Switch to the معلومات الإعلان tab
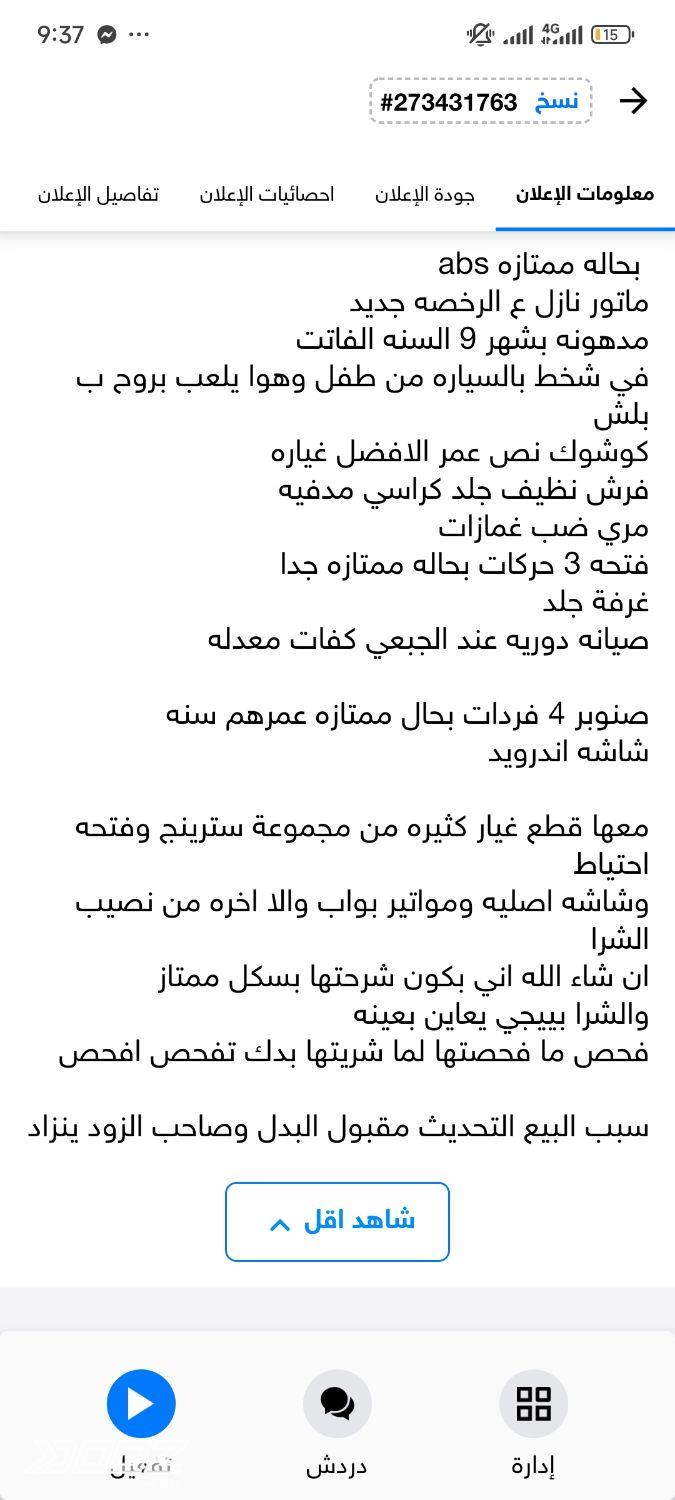The width and height of the screenshot is (675, 1500). tap(585, 194)
